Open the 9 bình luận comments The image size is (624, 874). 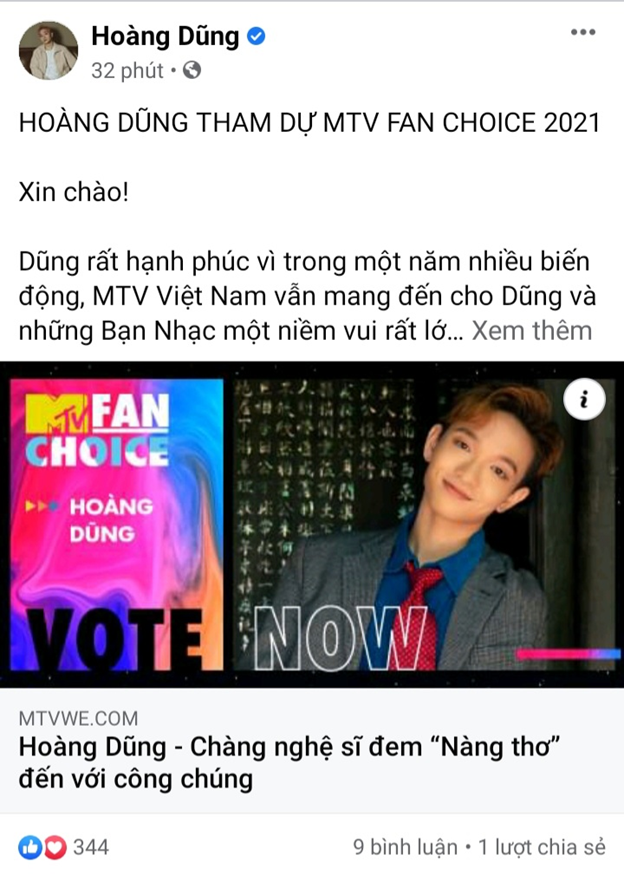tap(405, 847)
